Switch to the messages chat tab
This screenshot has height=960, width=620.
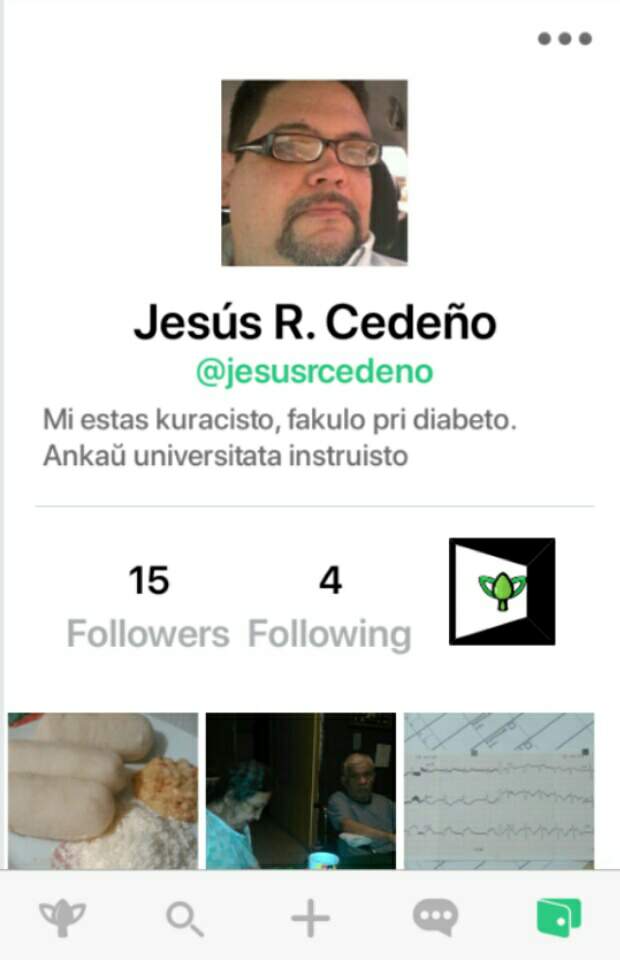point(435,917)
